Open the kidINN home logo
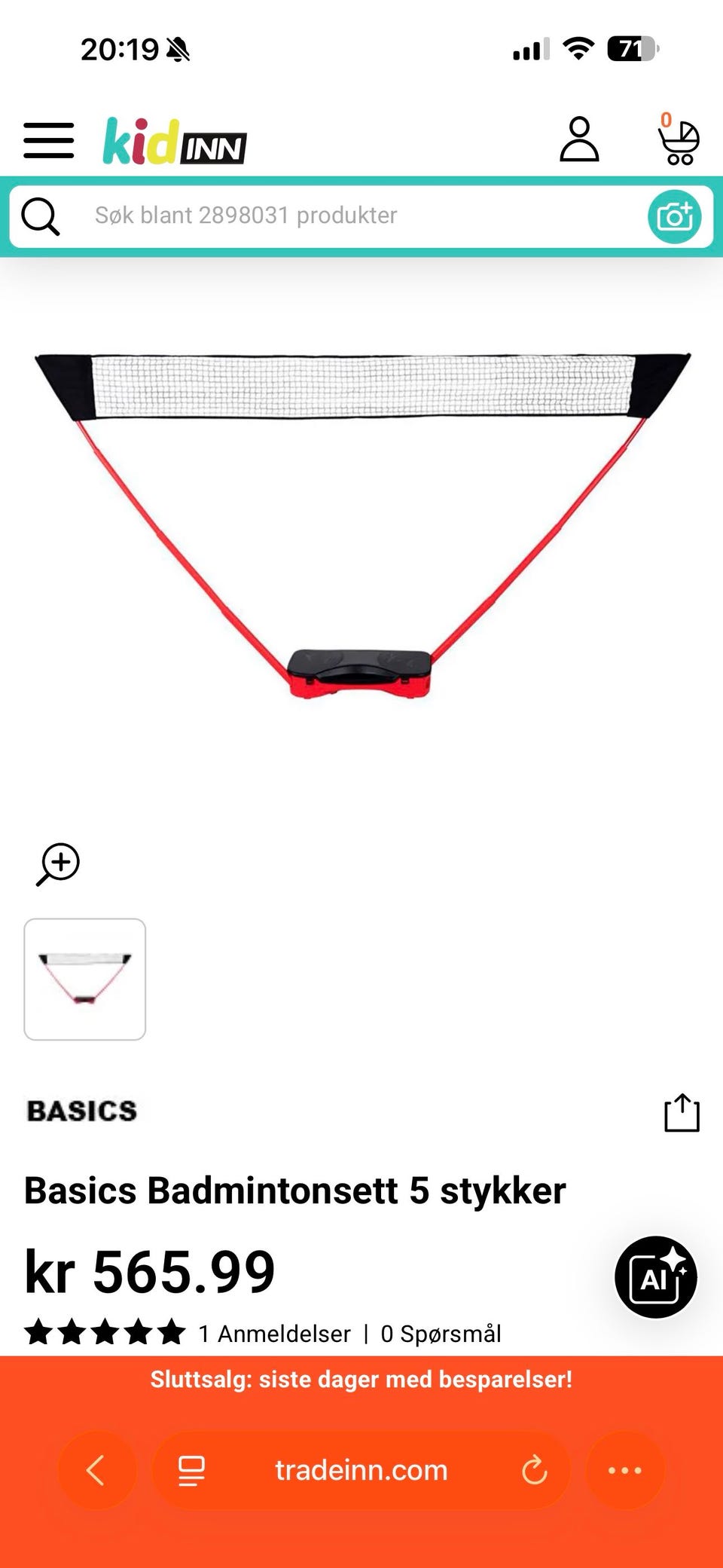Screen dimensions: 723x1568 coord(175,141)
